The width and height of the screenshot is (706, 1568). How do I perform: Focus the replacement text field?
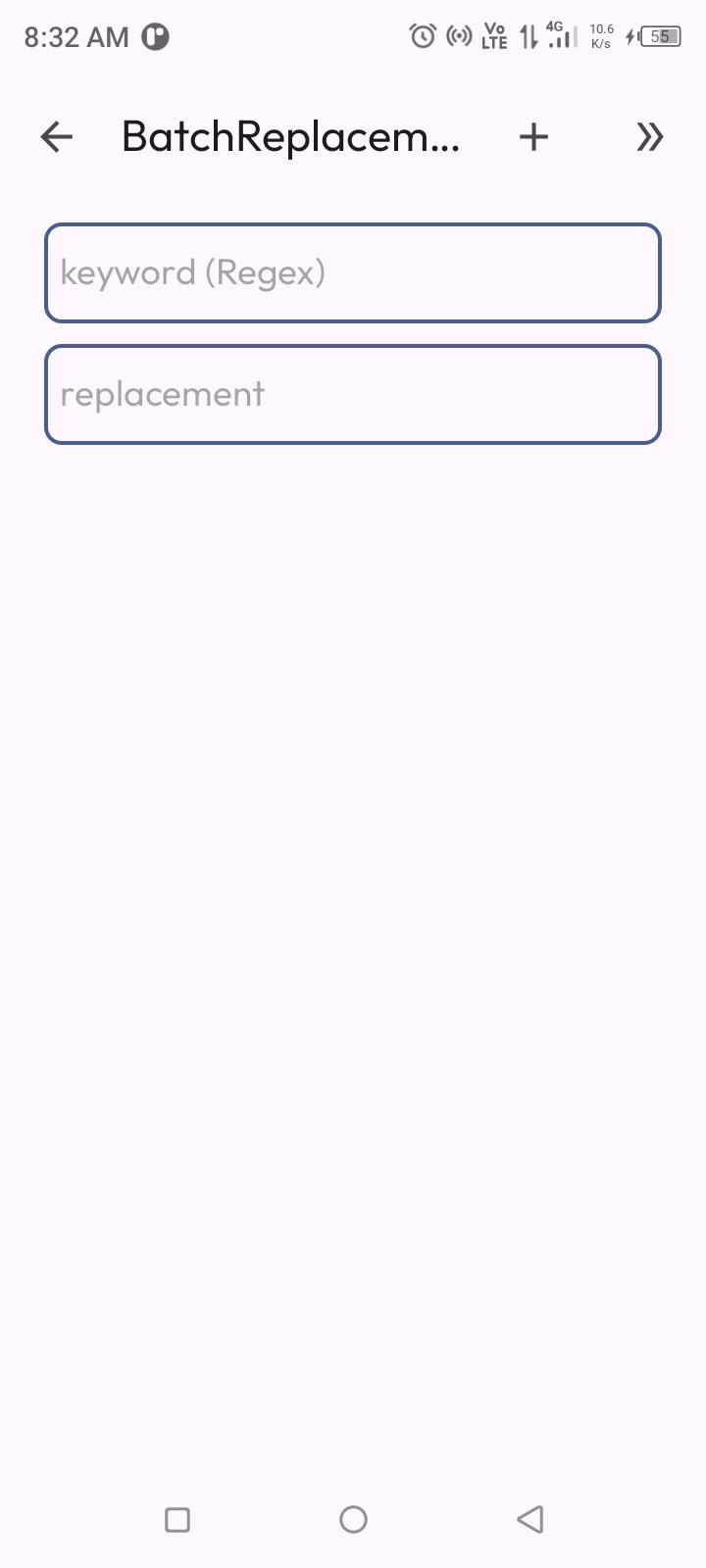[353, 394]
